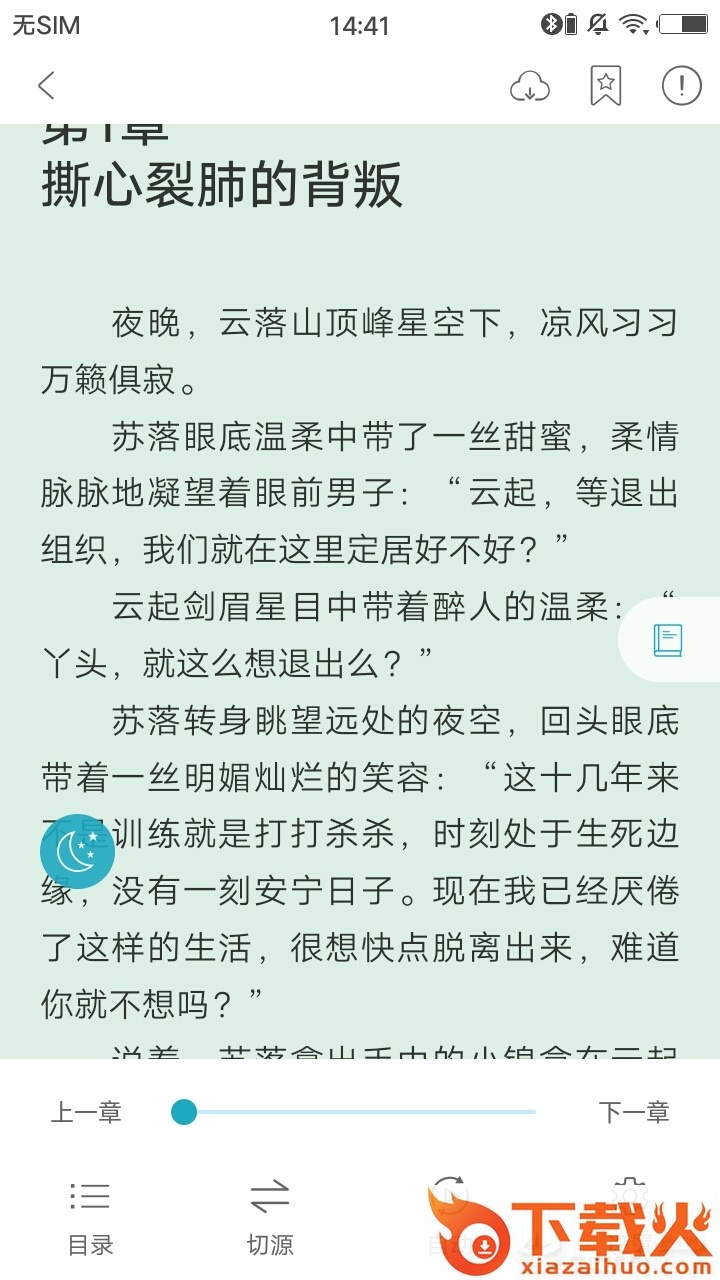Switch book source with 切源
Viewport: 720px width, 1280px height.
click(x=270, y=1217)
